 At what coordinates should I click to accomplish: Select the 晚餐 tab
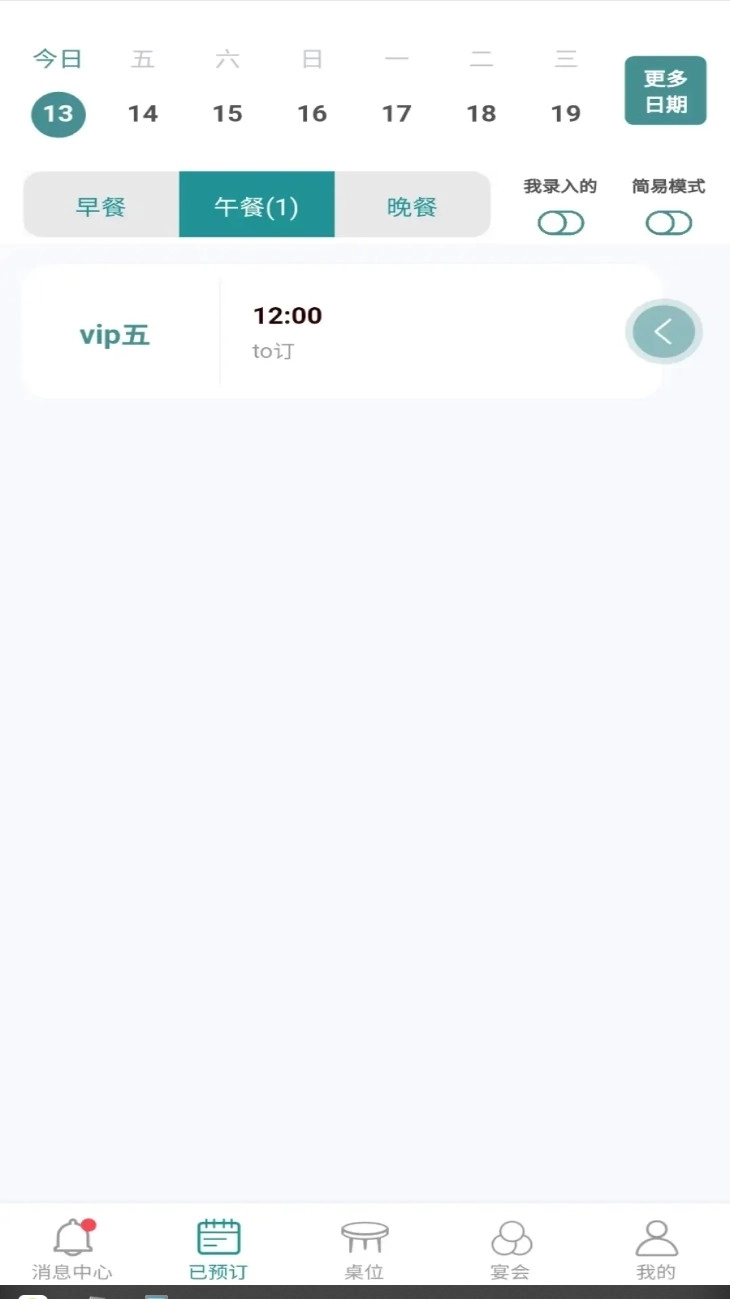[x=412, y=203]
